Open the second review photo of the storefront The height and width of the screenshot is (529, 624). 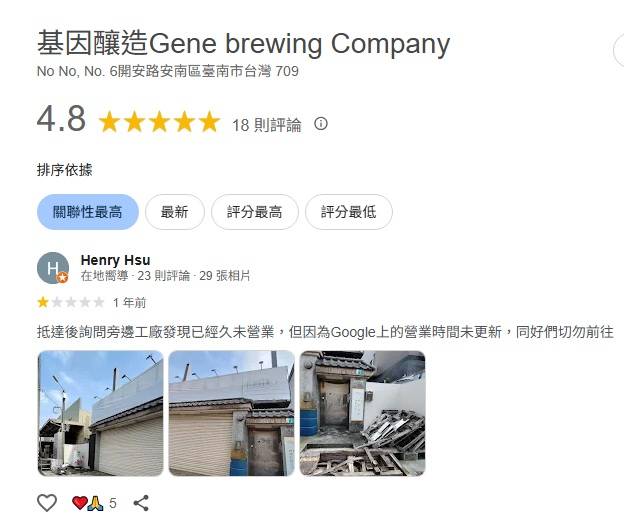(231, 413)
